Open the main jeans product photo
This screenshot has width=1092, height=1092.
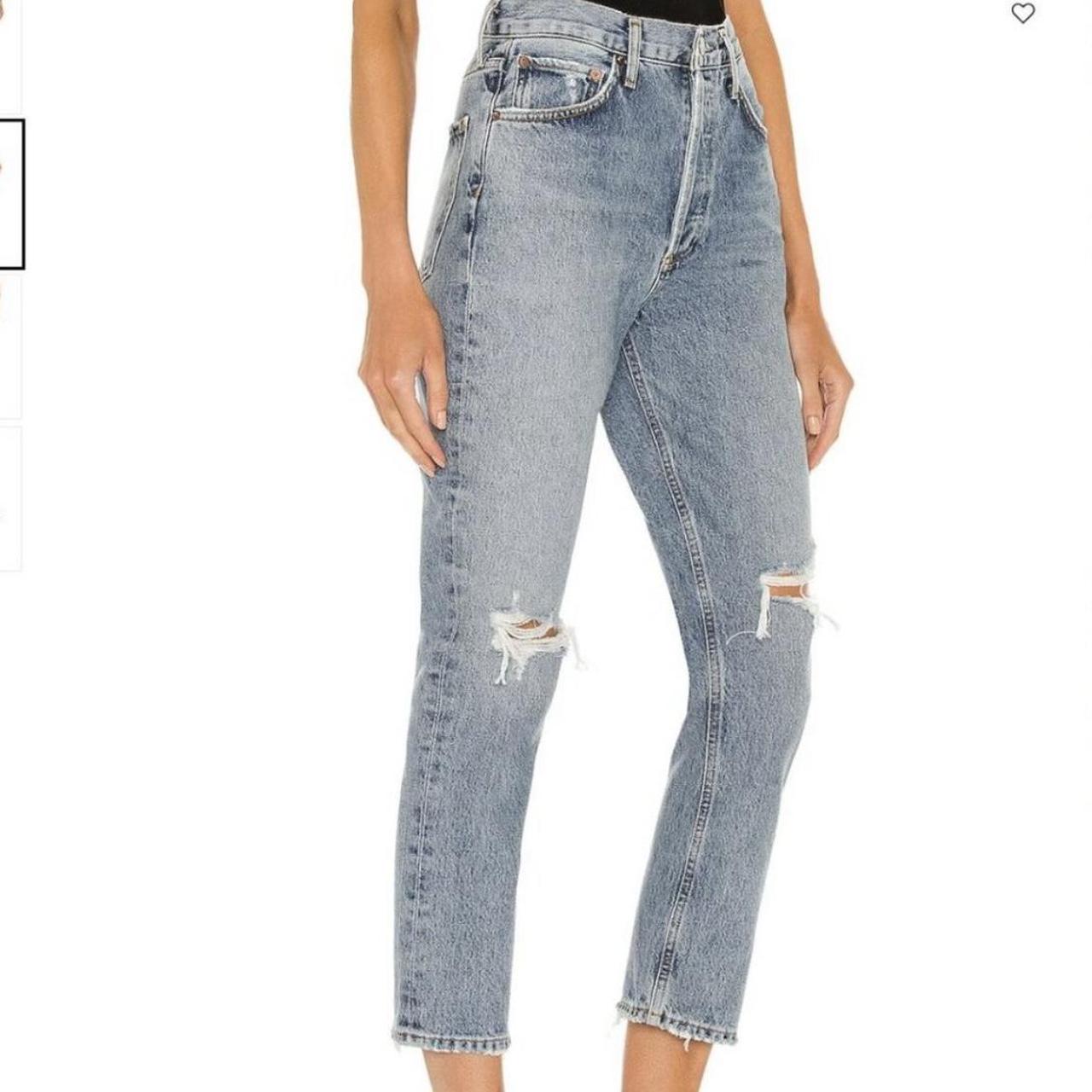pyautogui.click(x=597, y=546)
